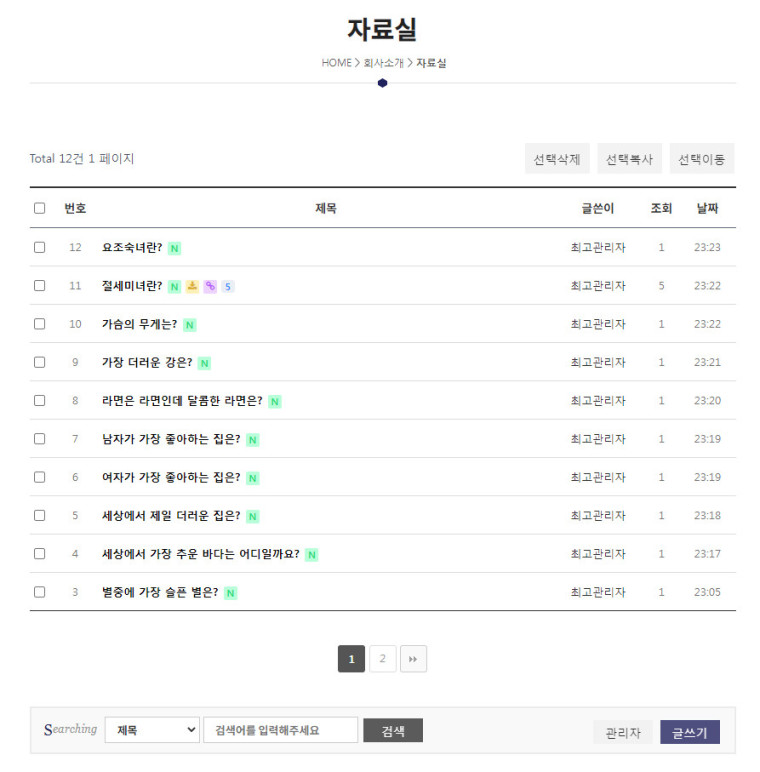
Task: Open the post 라면은 라면인데 달콤한 라면은?
Action: (182, 400)
